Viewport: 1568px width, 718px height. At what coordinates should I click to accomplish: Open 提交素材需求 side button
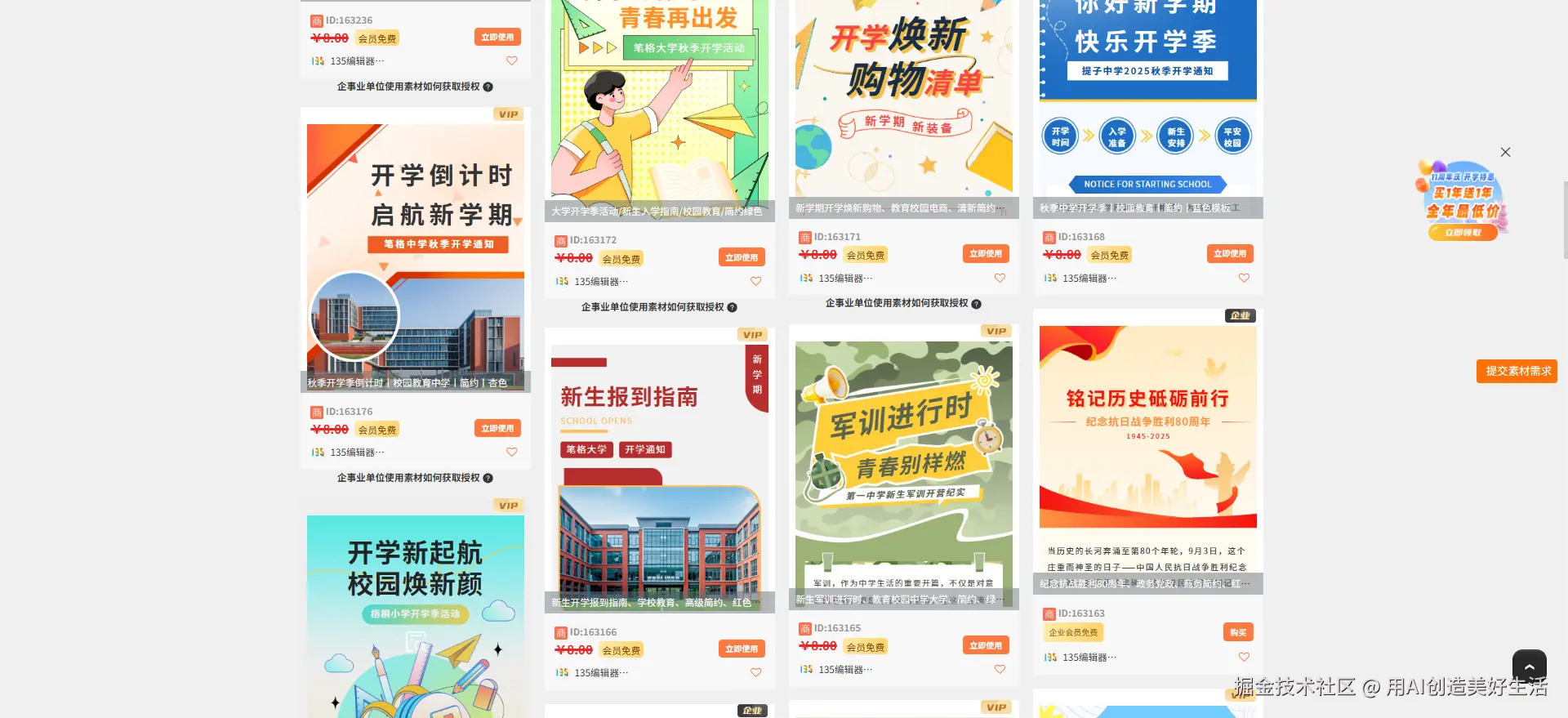pyautogui.click(x=1517, y=371)
